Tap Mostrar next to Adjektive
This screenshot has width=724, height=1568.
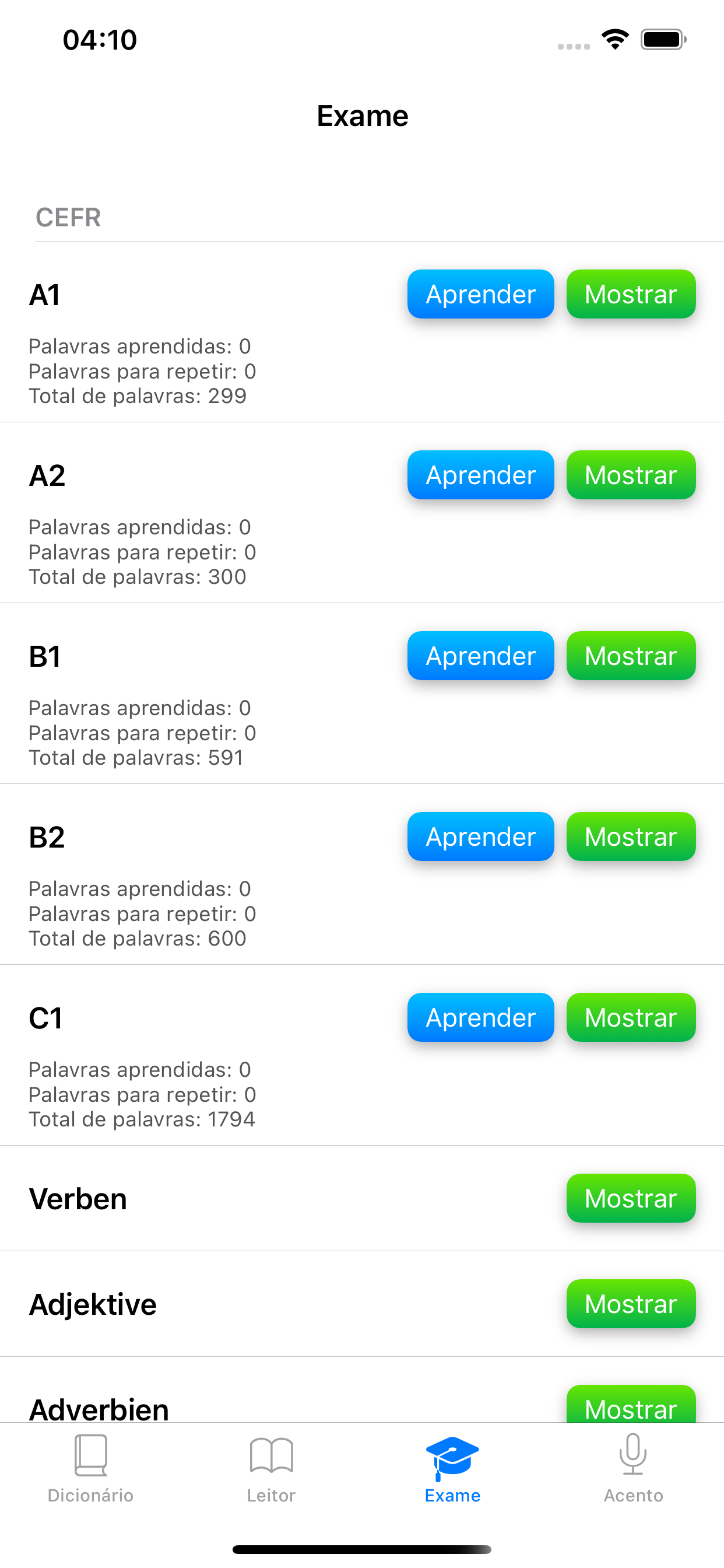click(631, 1304)
